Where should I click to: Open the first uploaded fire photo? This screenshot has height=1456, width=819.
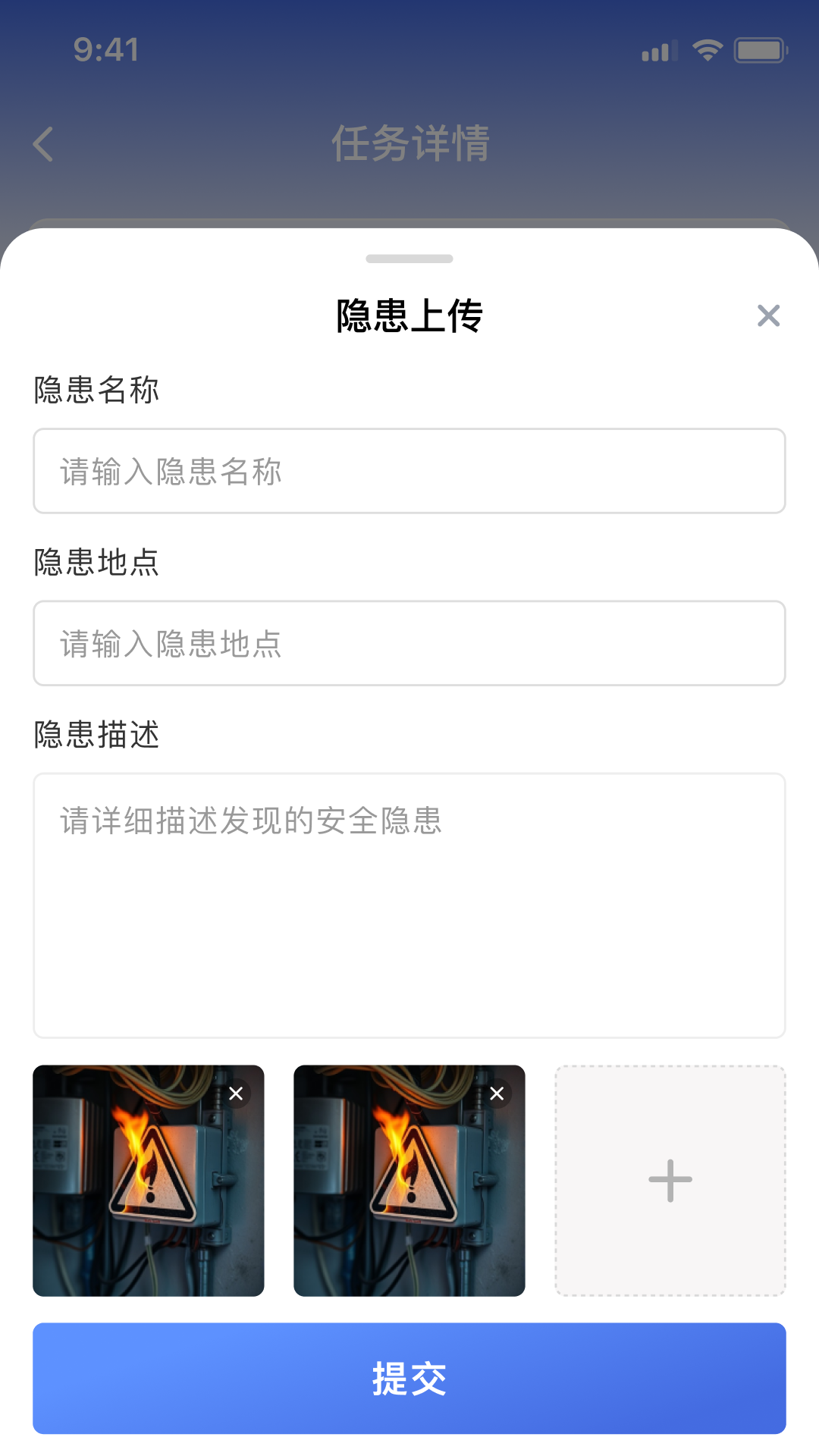coord(149,1179)
